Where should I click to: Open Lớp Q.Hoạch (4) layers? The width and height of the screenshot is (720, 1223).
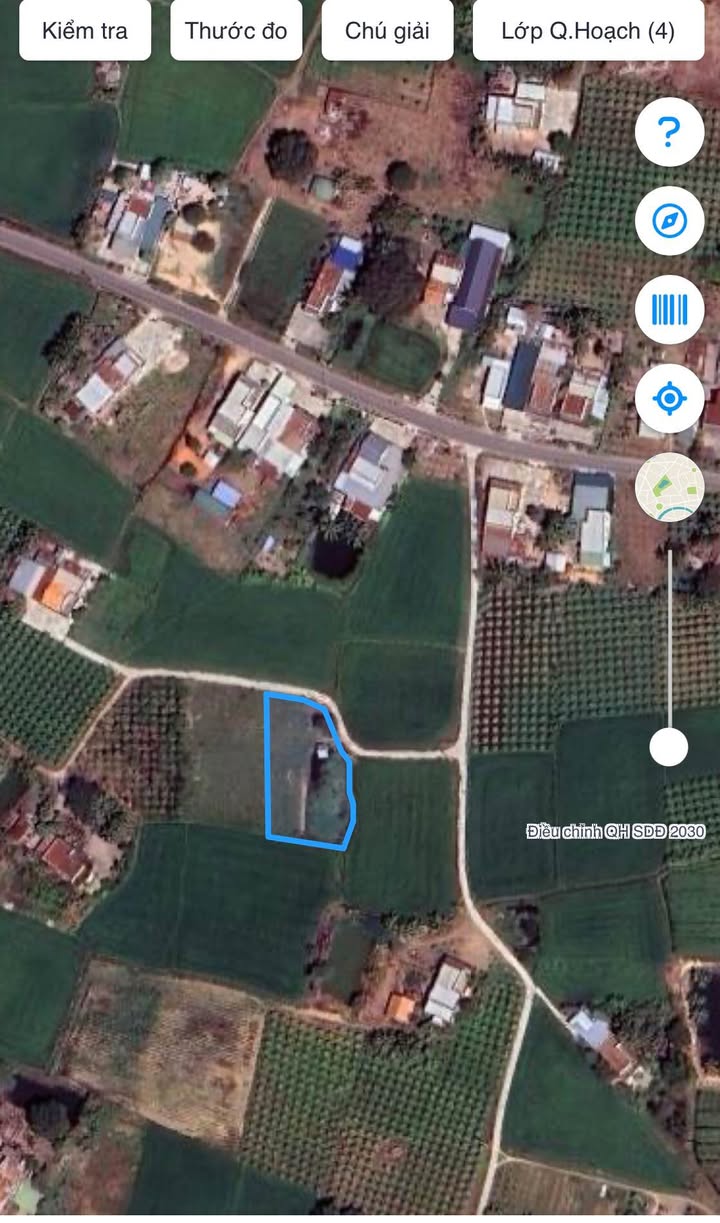588,30
